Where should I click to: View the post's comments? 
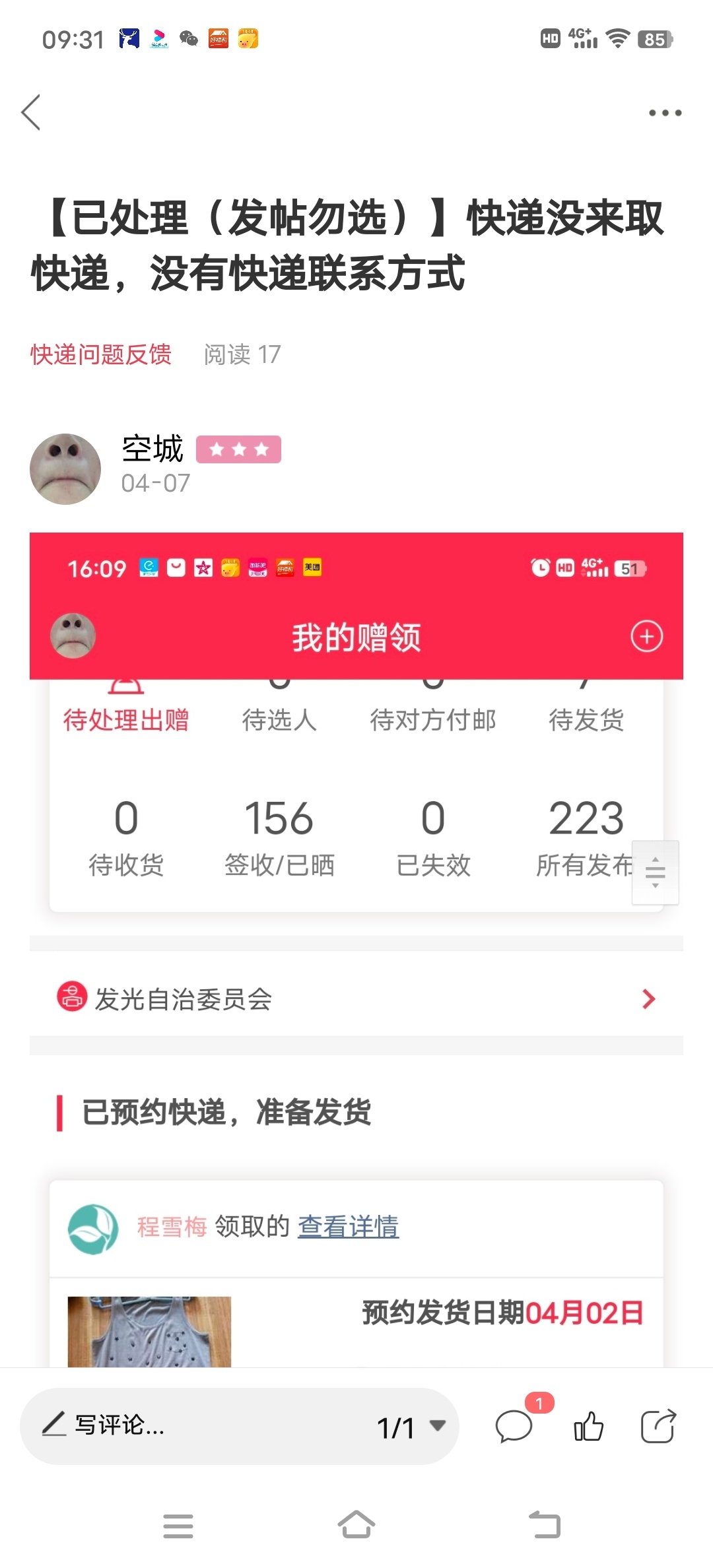[x=514, y=1427]
